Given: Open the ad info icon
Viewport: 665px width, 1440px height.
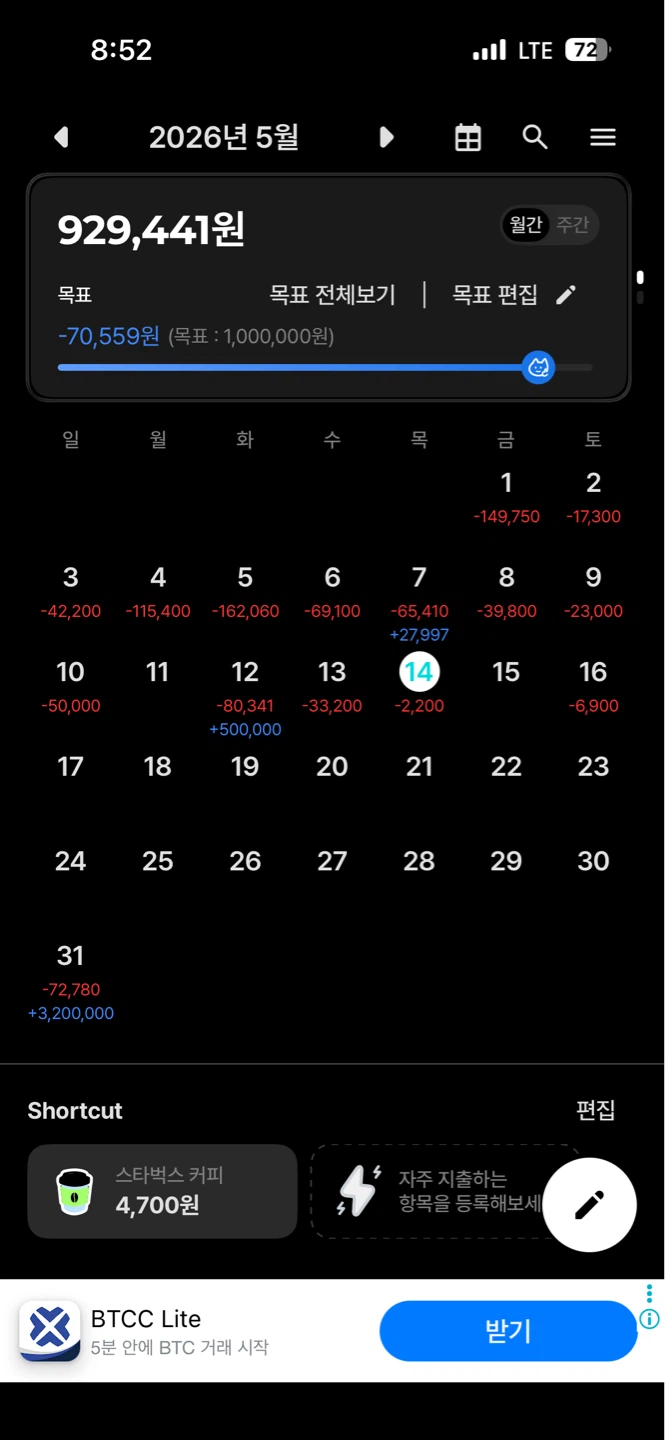Looking at the screenshot, I should click(x=649, y=1319).
